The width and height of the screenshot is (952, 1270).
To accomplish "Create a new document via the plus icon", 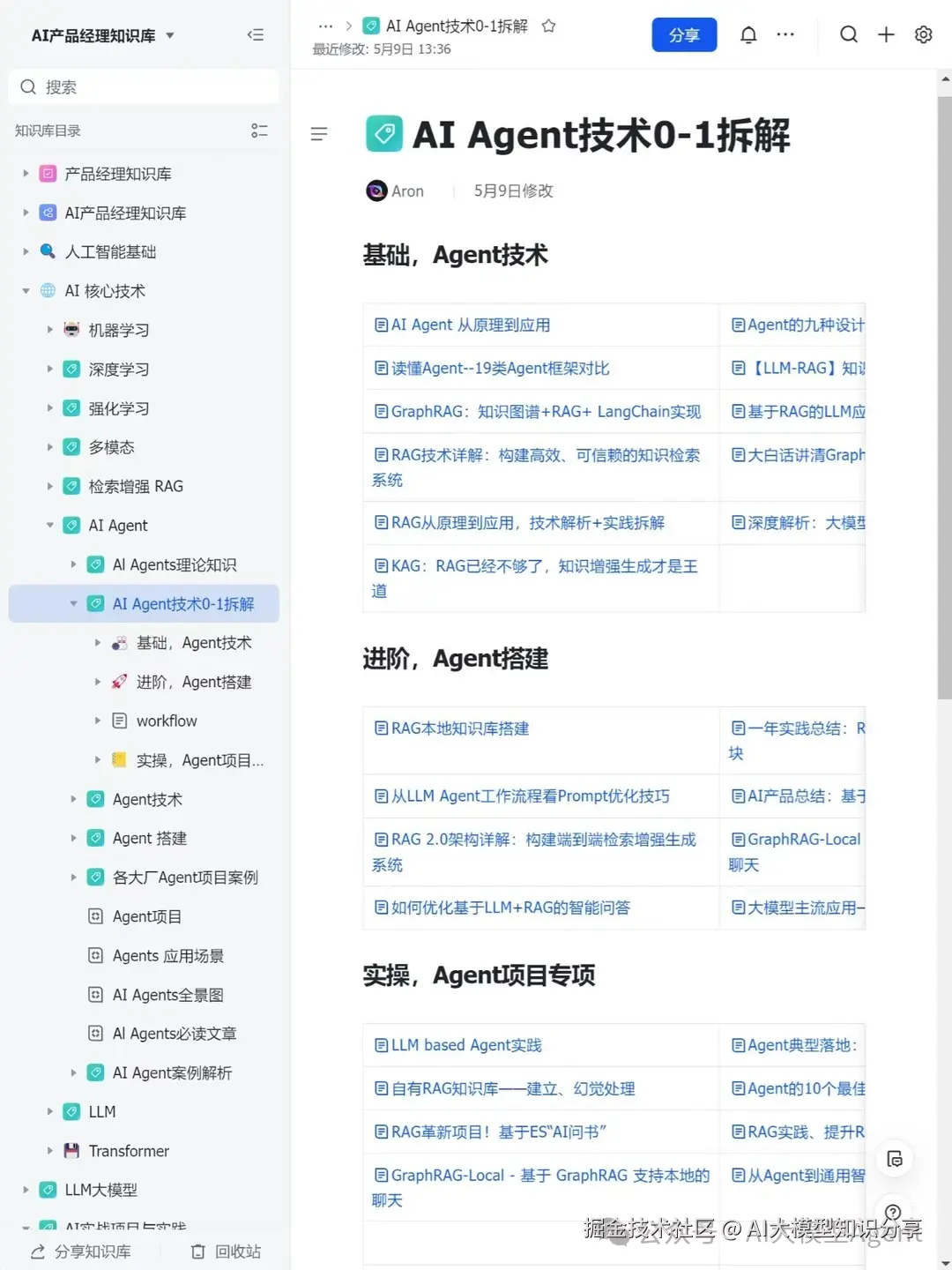I will click(x=886, y=34).
